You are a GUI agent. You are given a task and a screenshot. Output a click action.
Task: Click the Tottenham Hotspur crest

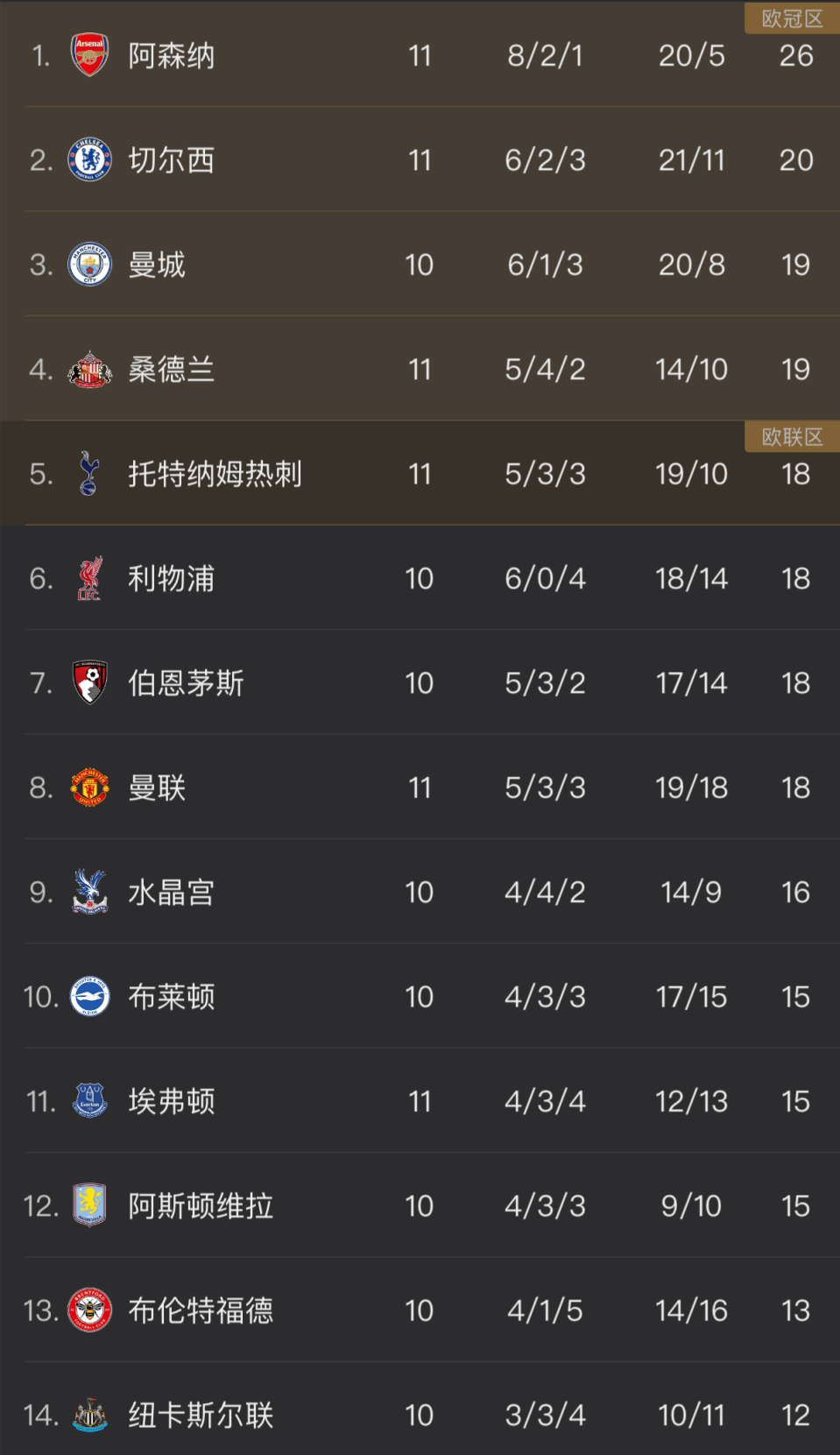point(89,474)
